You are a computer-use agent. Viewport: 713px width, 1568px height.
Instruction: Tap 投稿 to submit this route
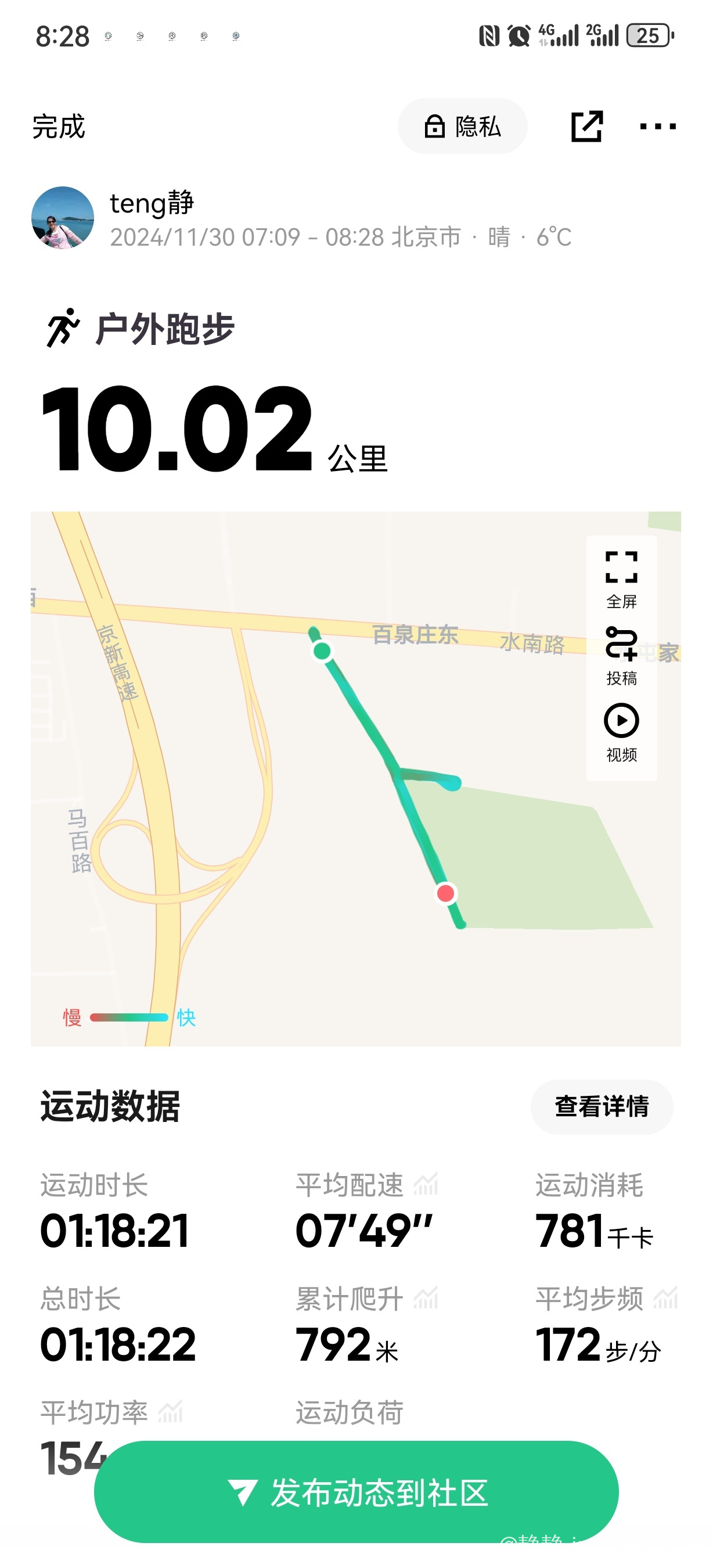621,656
